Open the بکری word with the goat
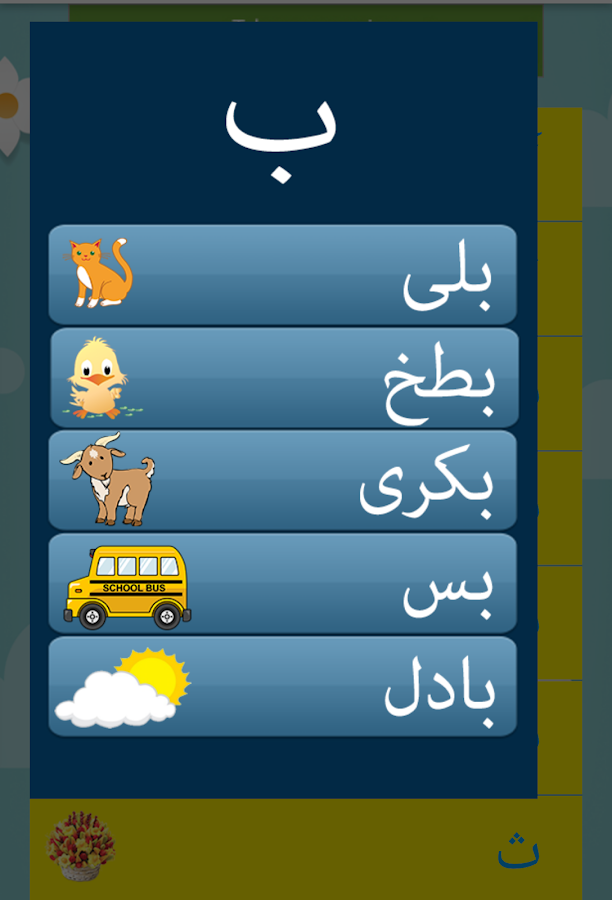The width and height of the screenshot is (612, 900). click(283, 481)
